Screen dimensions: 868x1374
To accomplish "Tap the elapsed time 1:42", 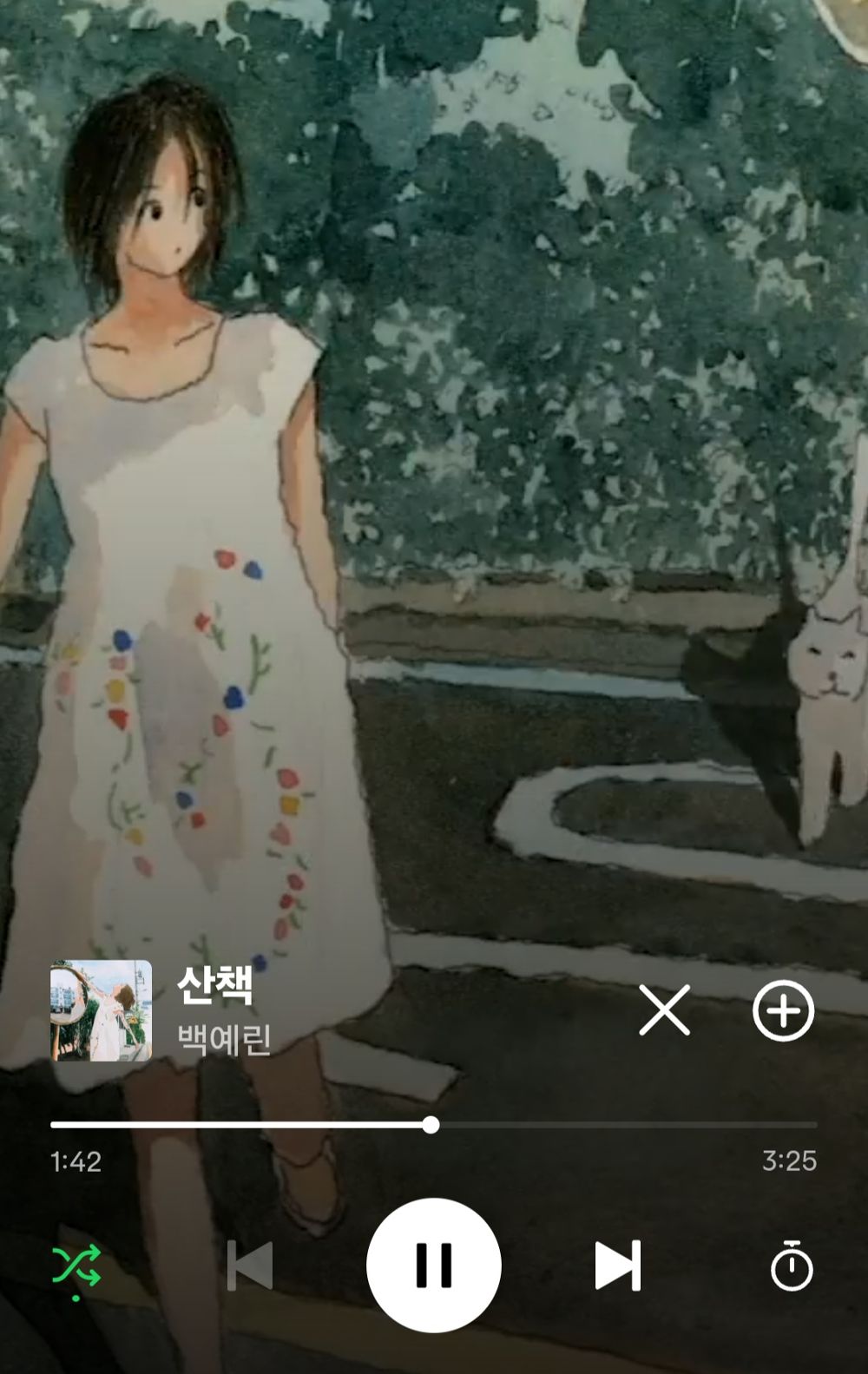I will [x=76, y=1163].
